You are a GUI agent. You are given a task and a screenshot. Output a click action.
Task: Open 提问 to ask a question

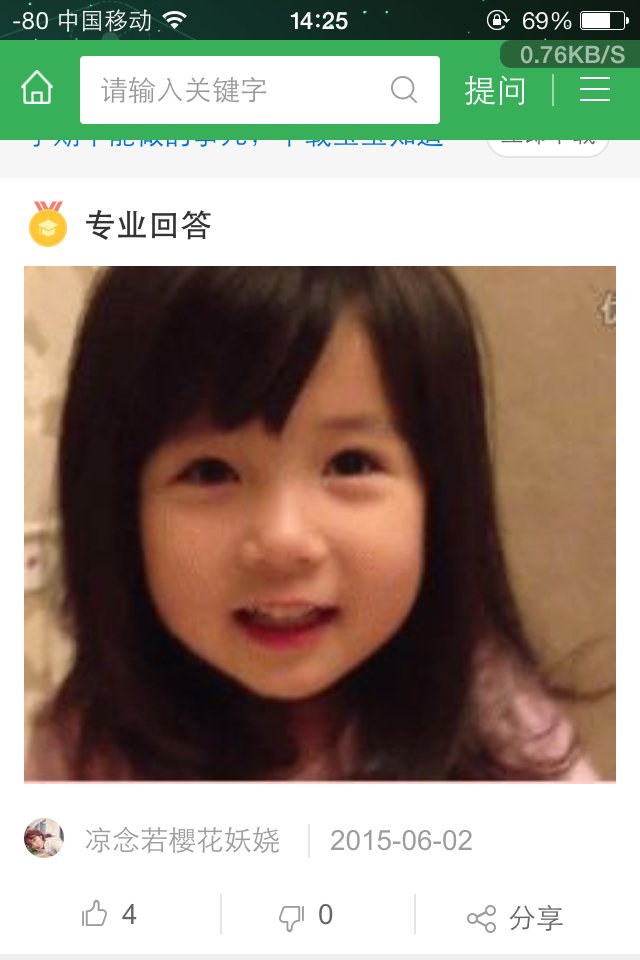[x=495, y=90]
